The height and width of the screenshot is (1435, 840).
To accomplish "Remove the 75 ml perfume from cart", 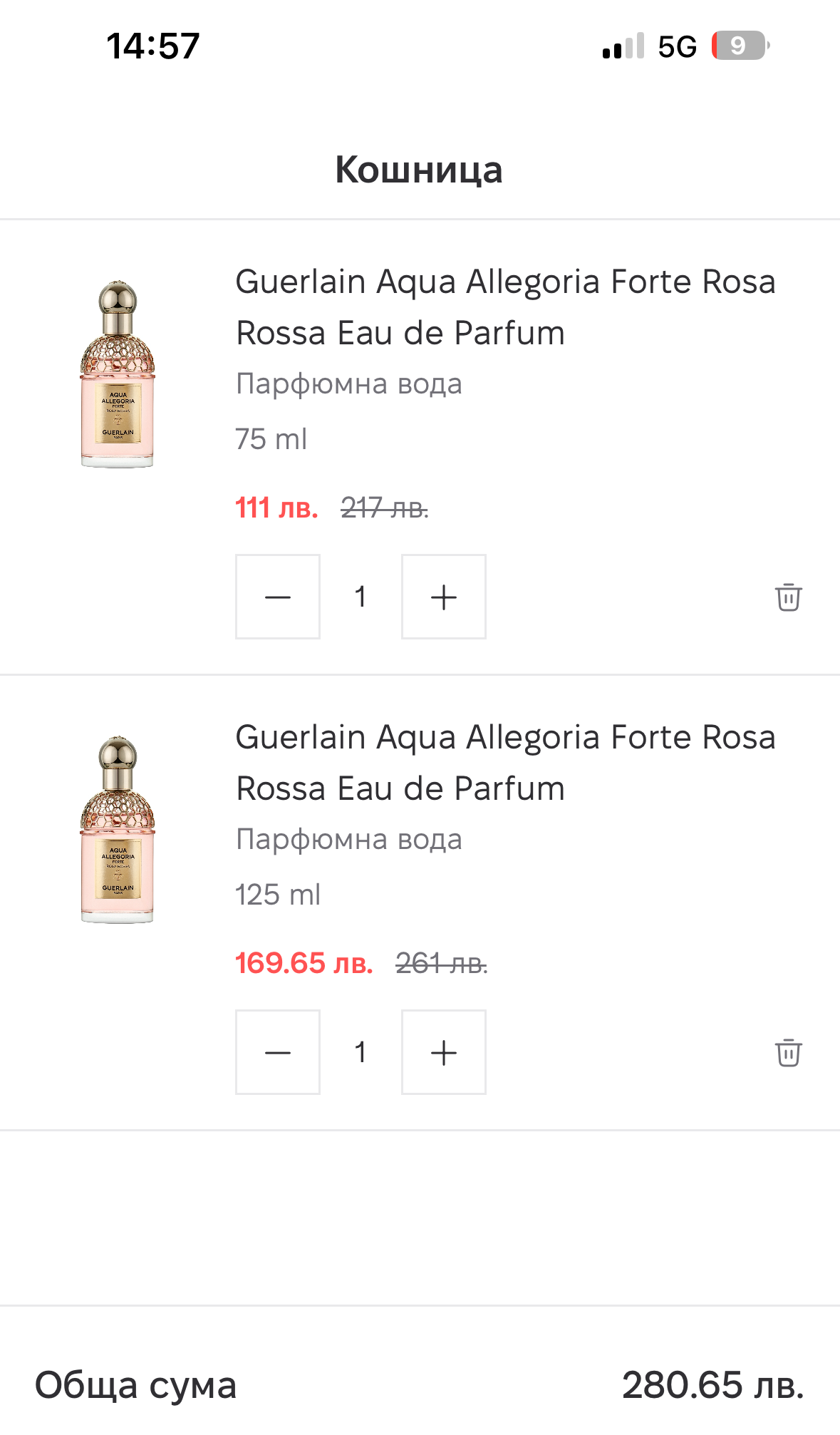I will tap(788, 597).
